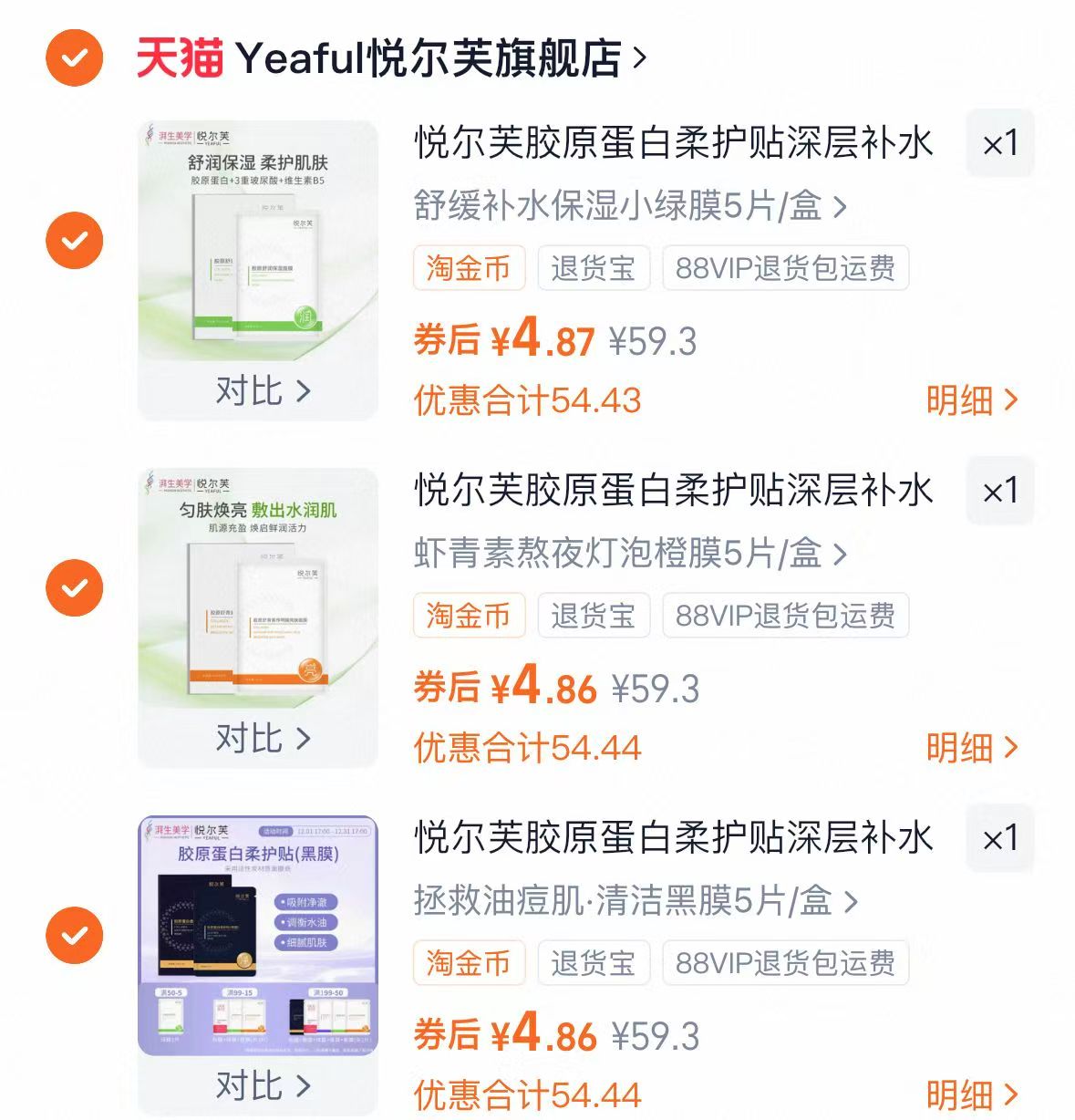
Task: Click the 淘金币 icon on the black mask product
Action: [469, 963]
